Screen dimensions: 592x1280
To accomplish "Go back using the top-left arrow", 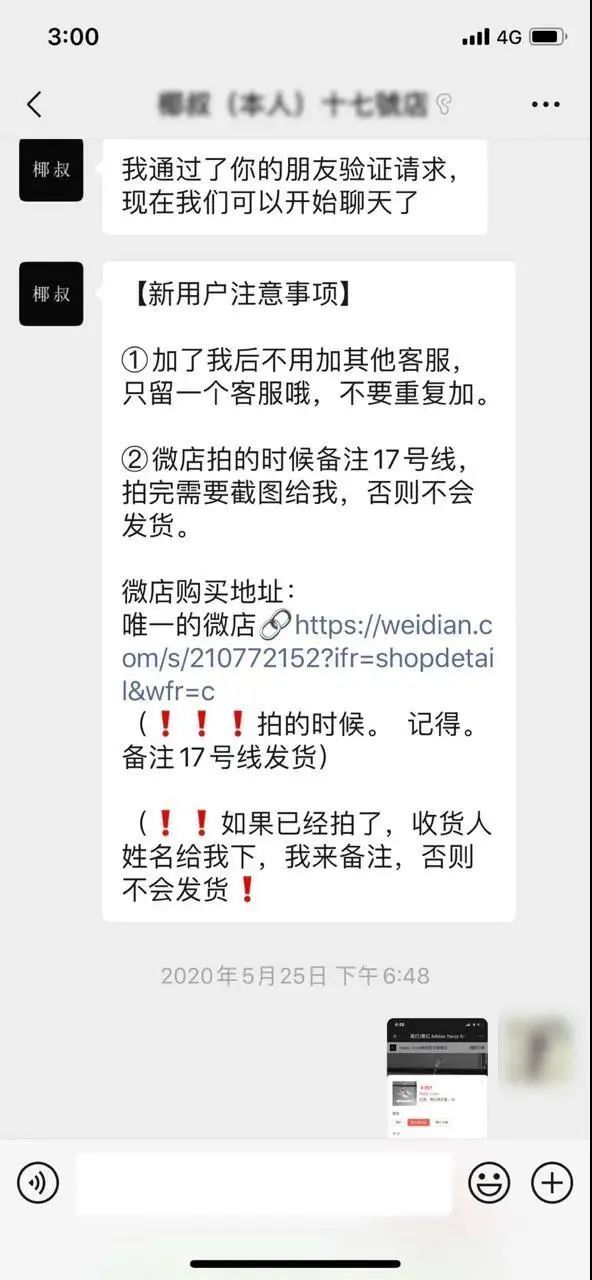I will click(x=34, y=104).
